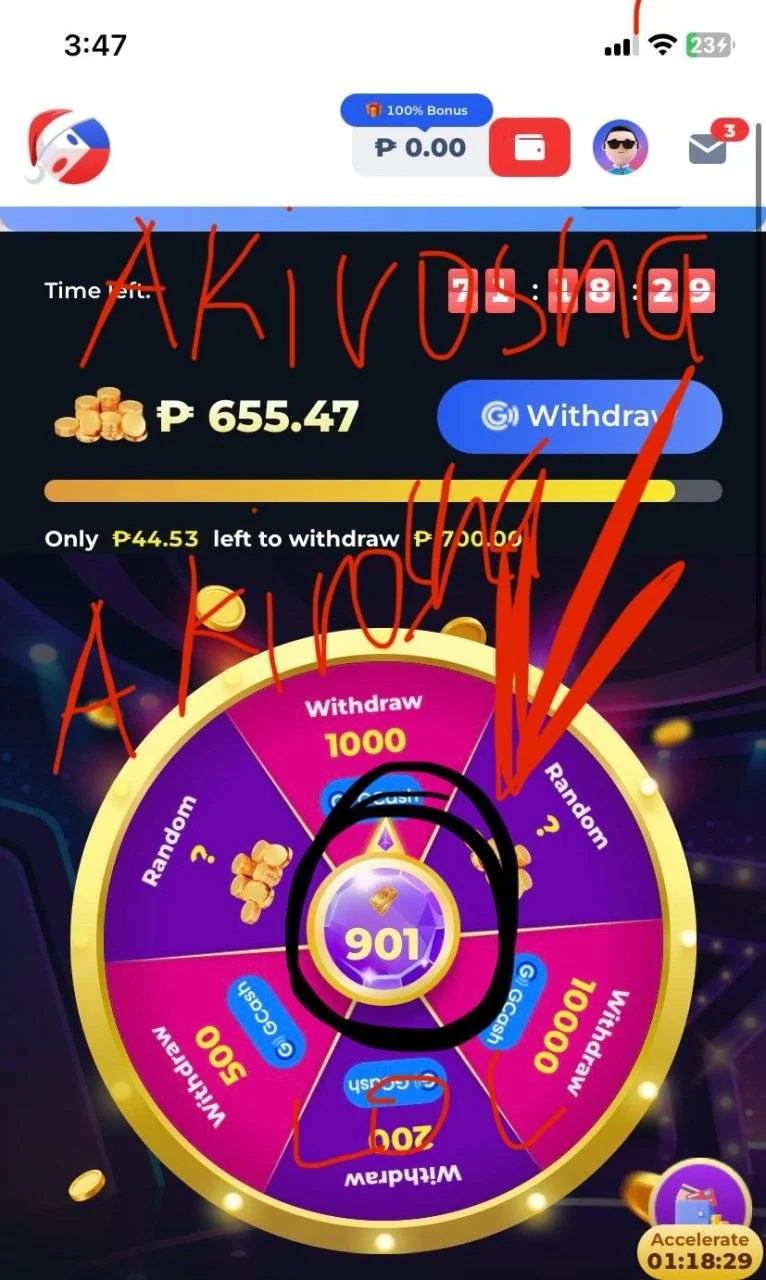Spin the wheel via the 901 center button

[383, 932]
